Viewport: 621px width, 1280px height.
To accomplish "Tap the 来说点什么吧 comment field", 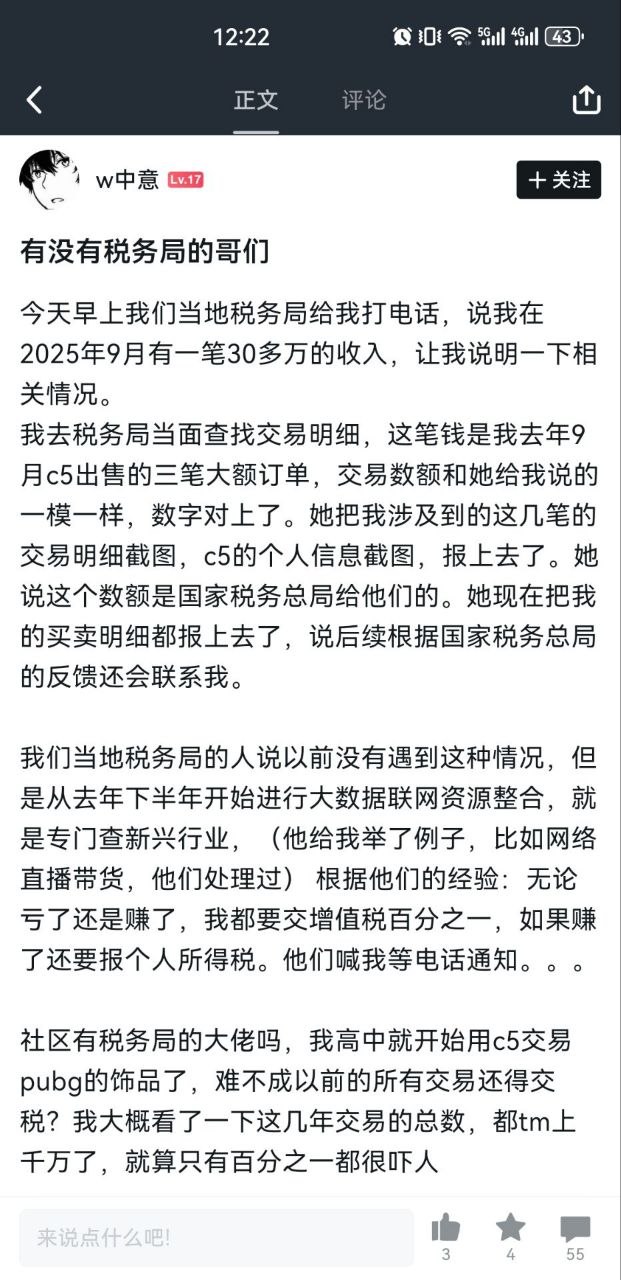I will tap(216, 1238).
